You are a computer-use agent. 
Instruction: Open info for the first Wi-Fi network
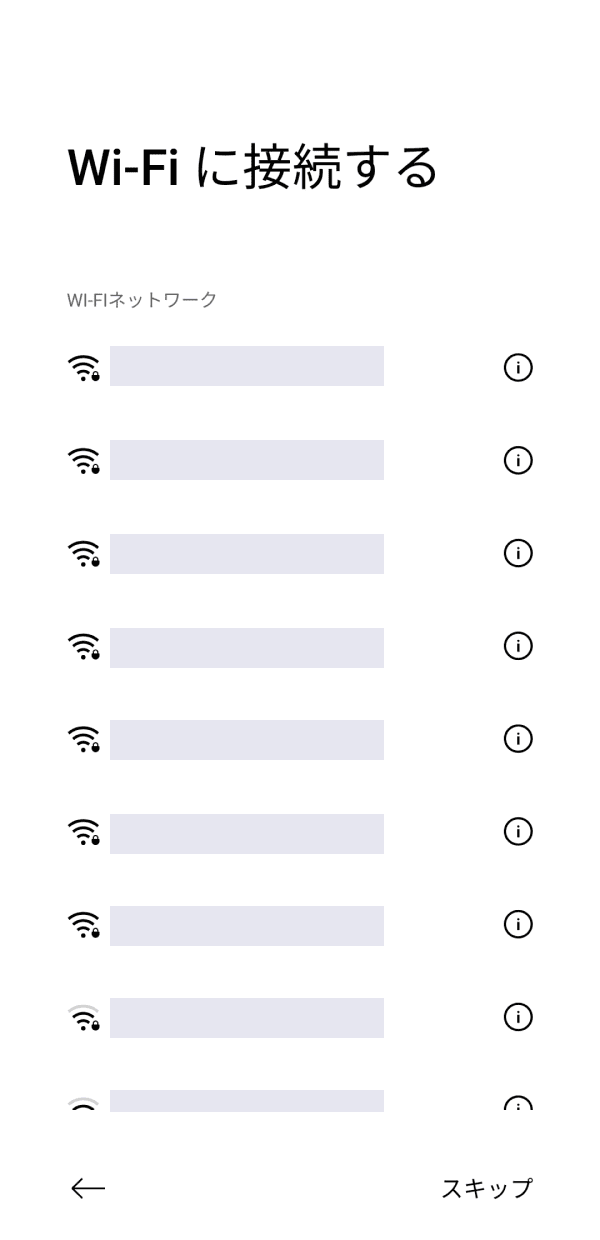tap(518, 368)
